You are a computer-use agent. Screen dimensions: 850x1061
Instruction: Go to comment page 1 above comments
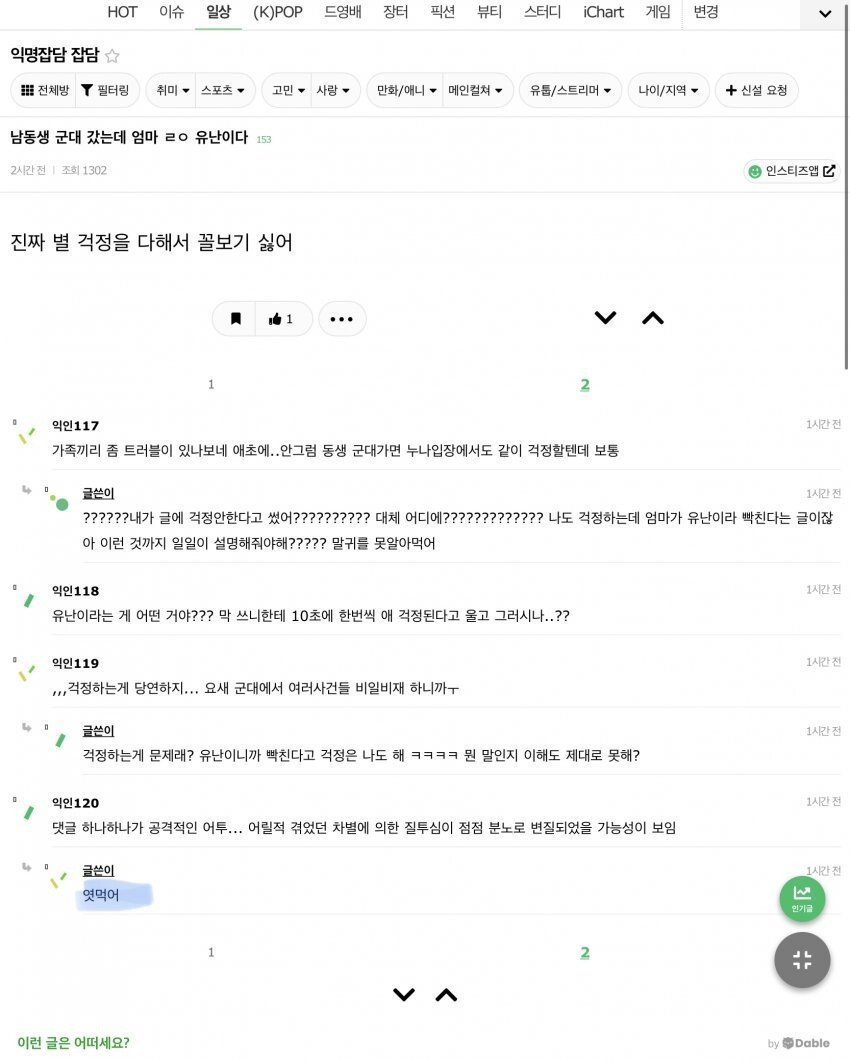(x=211, y=384)
